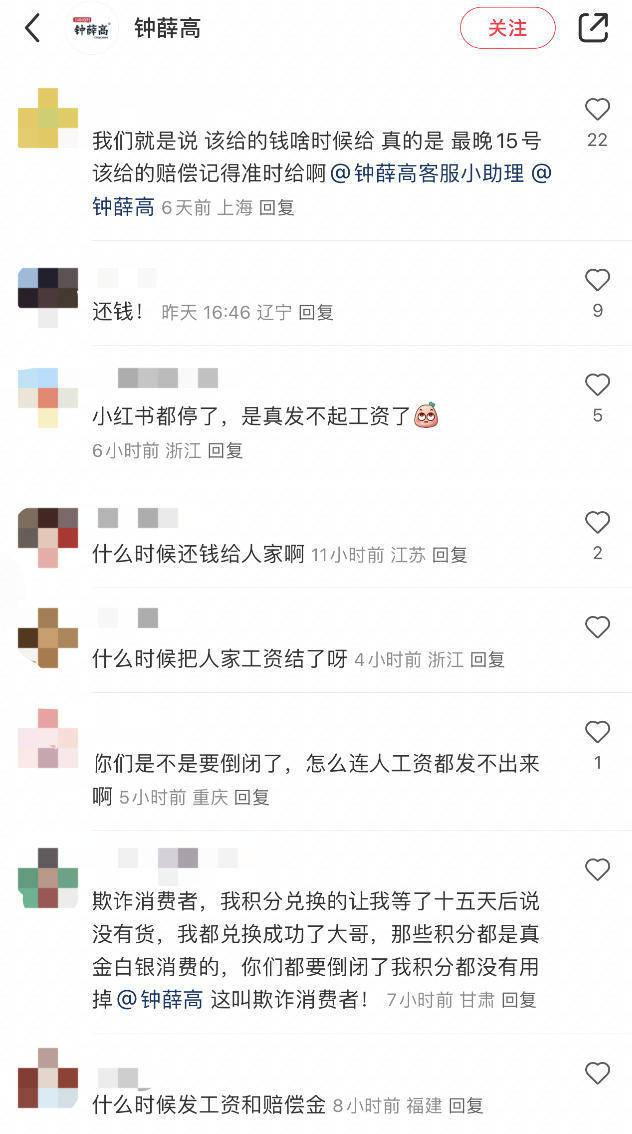This screenshot has height=1134, width=632.
Task: Reply to the 6小时前 浙江 comment
Action: click(x=225, y=451)
